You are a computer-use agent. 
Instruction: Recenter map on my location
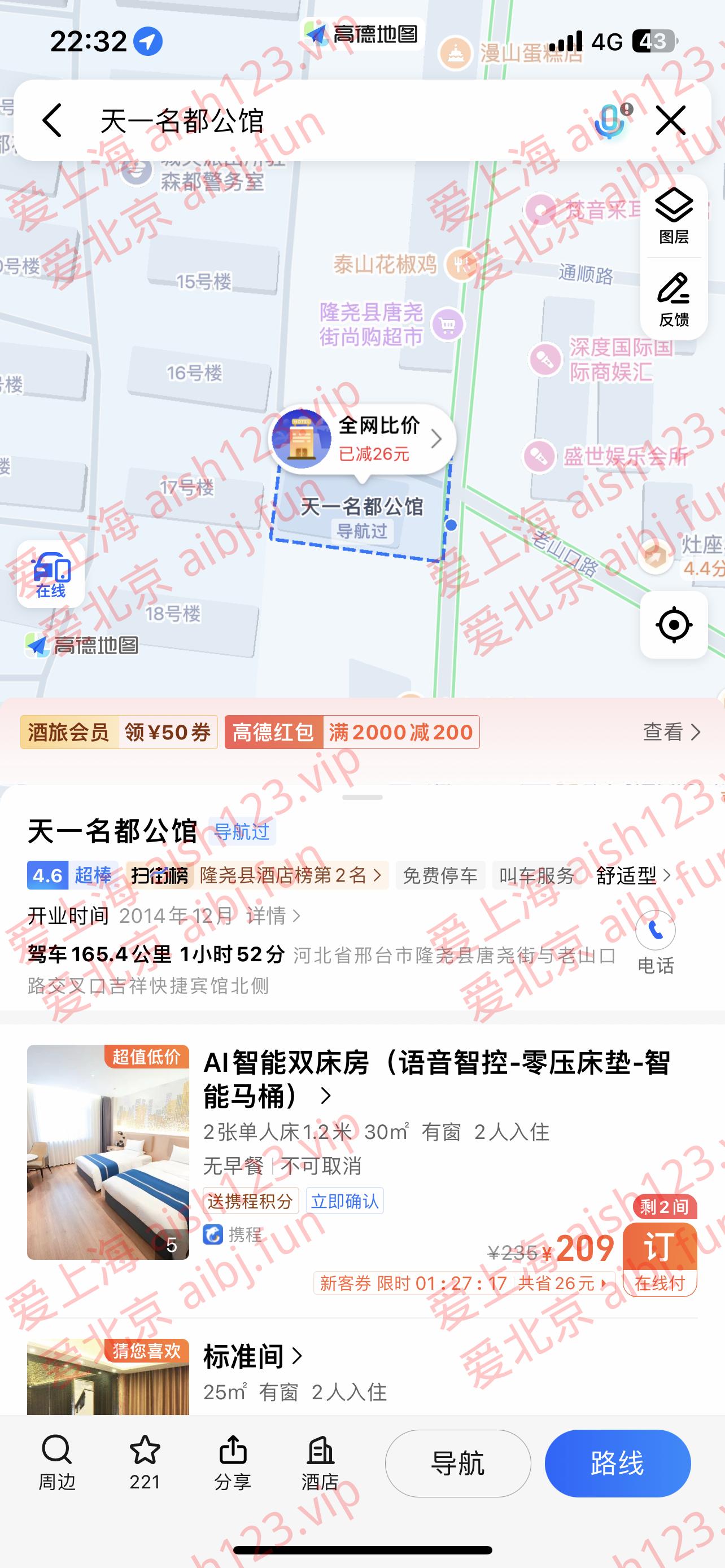pos(673,624)
